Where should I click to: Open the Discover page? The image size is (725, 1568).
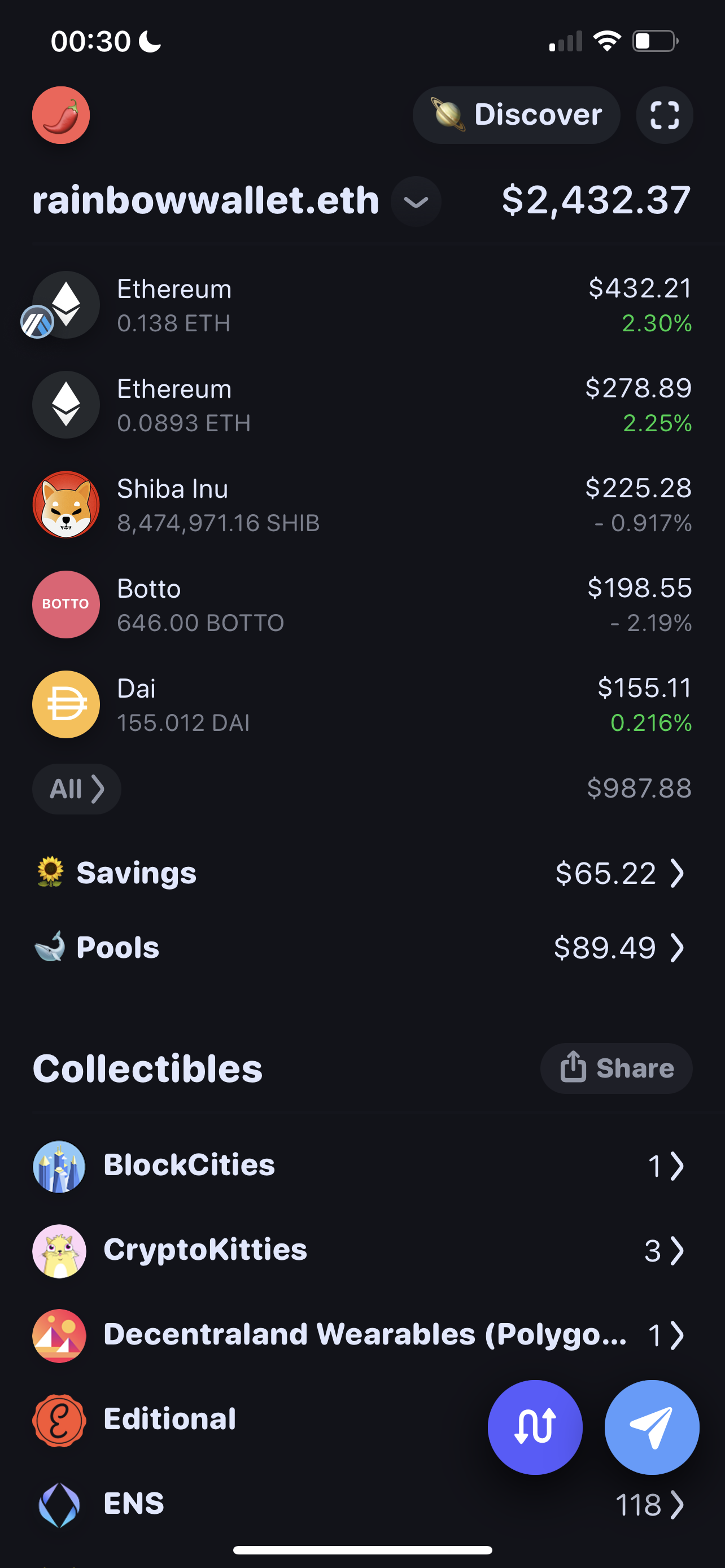pyautogui.click(x=516, y=115)
